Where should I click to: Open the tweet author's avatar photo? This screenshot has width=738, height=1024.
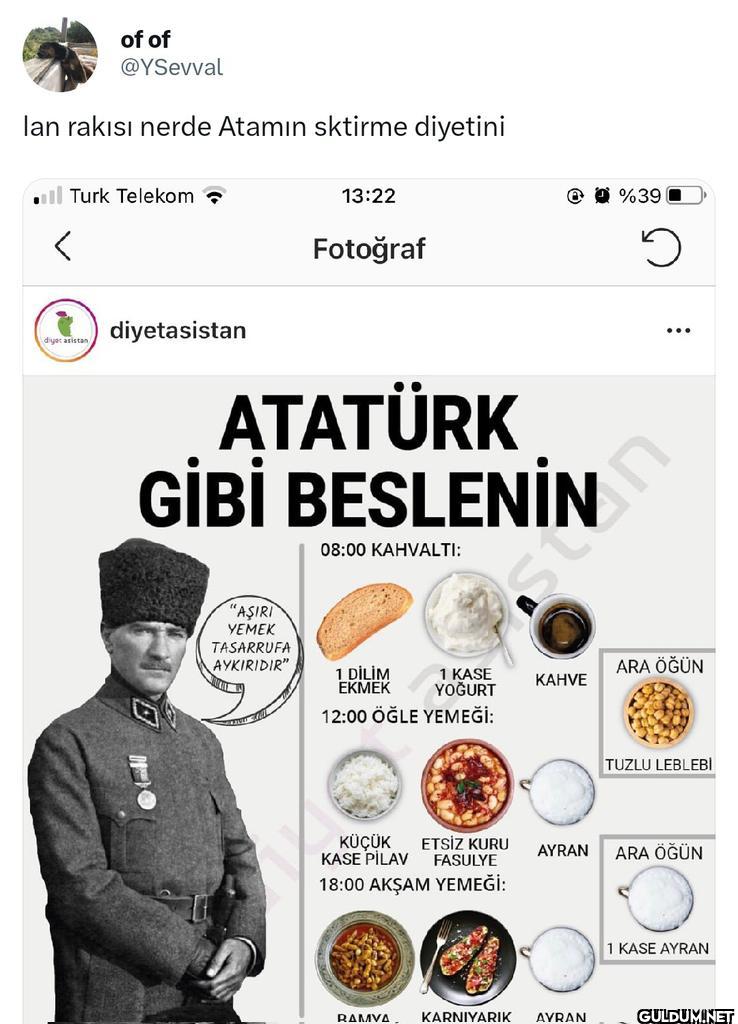point(60,55)
